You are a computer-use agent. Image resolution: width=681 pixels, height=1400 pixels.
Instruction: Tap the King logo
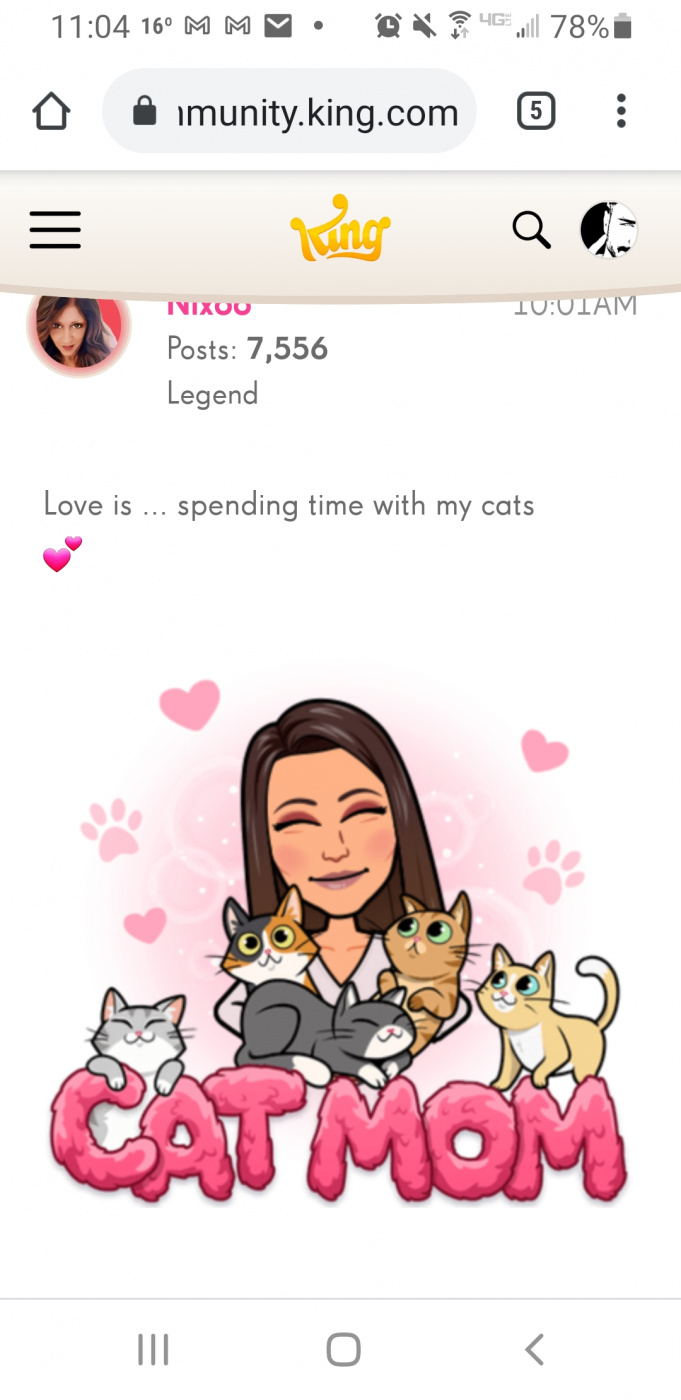click(340, 228)
